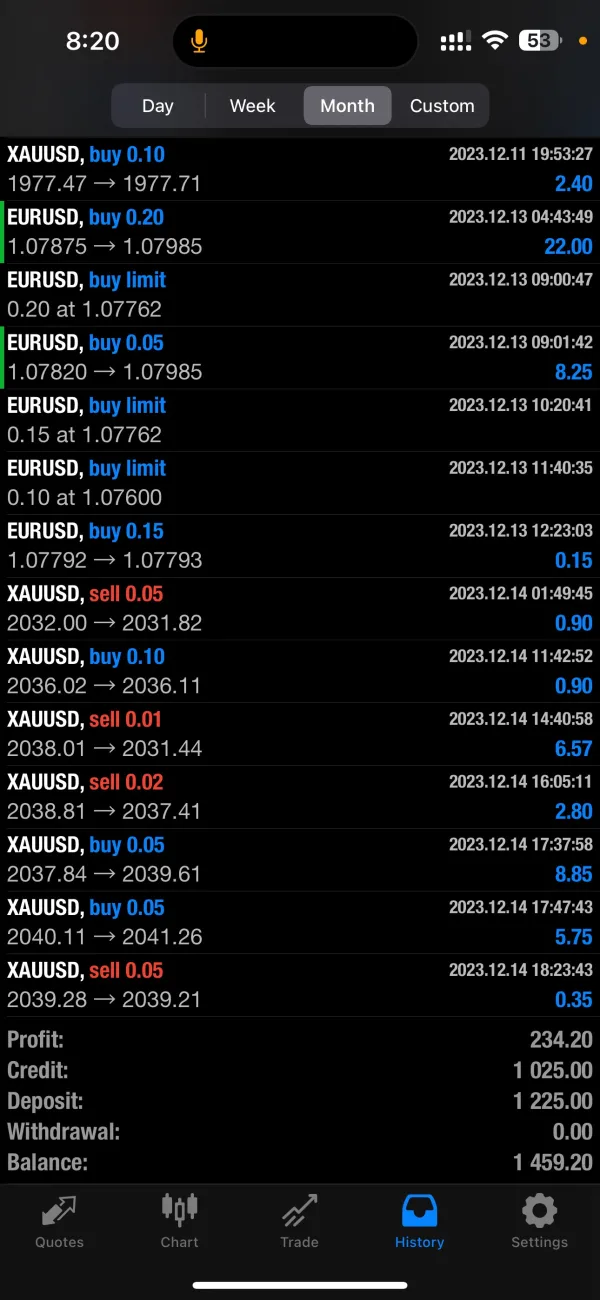The image size is (600, 1300).
Task: Expand the EURUSD buy 0.15 trade
Action: point(300,546)
